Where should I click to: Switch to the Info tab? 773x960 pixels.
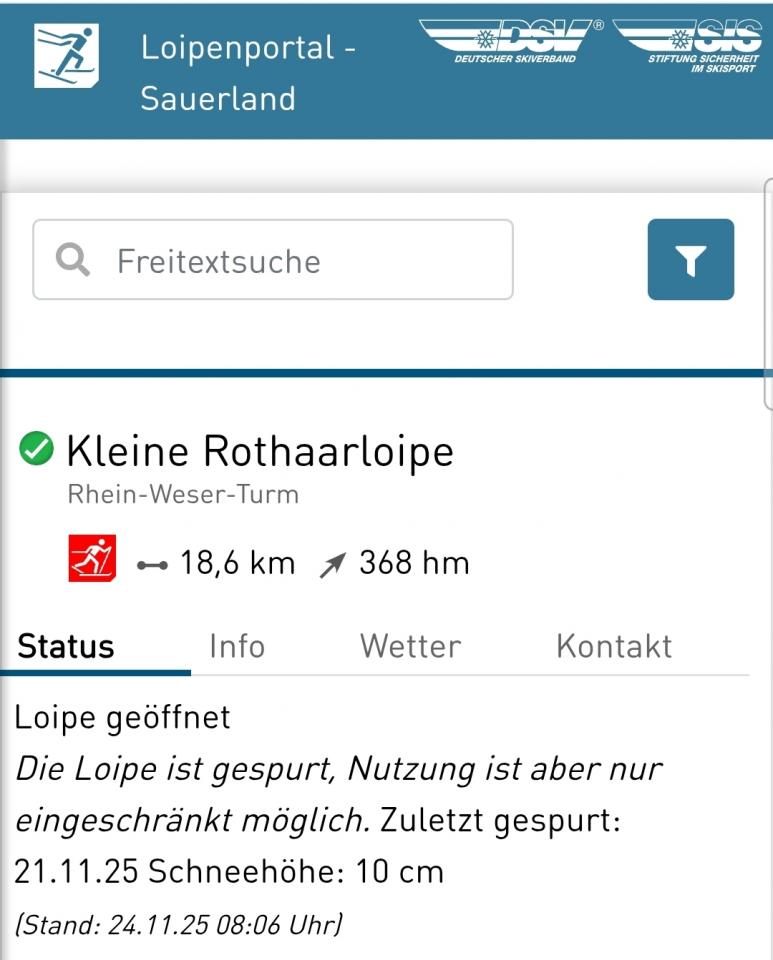click(237, 646)
